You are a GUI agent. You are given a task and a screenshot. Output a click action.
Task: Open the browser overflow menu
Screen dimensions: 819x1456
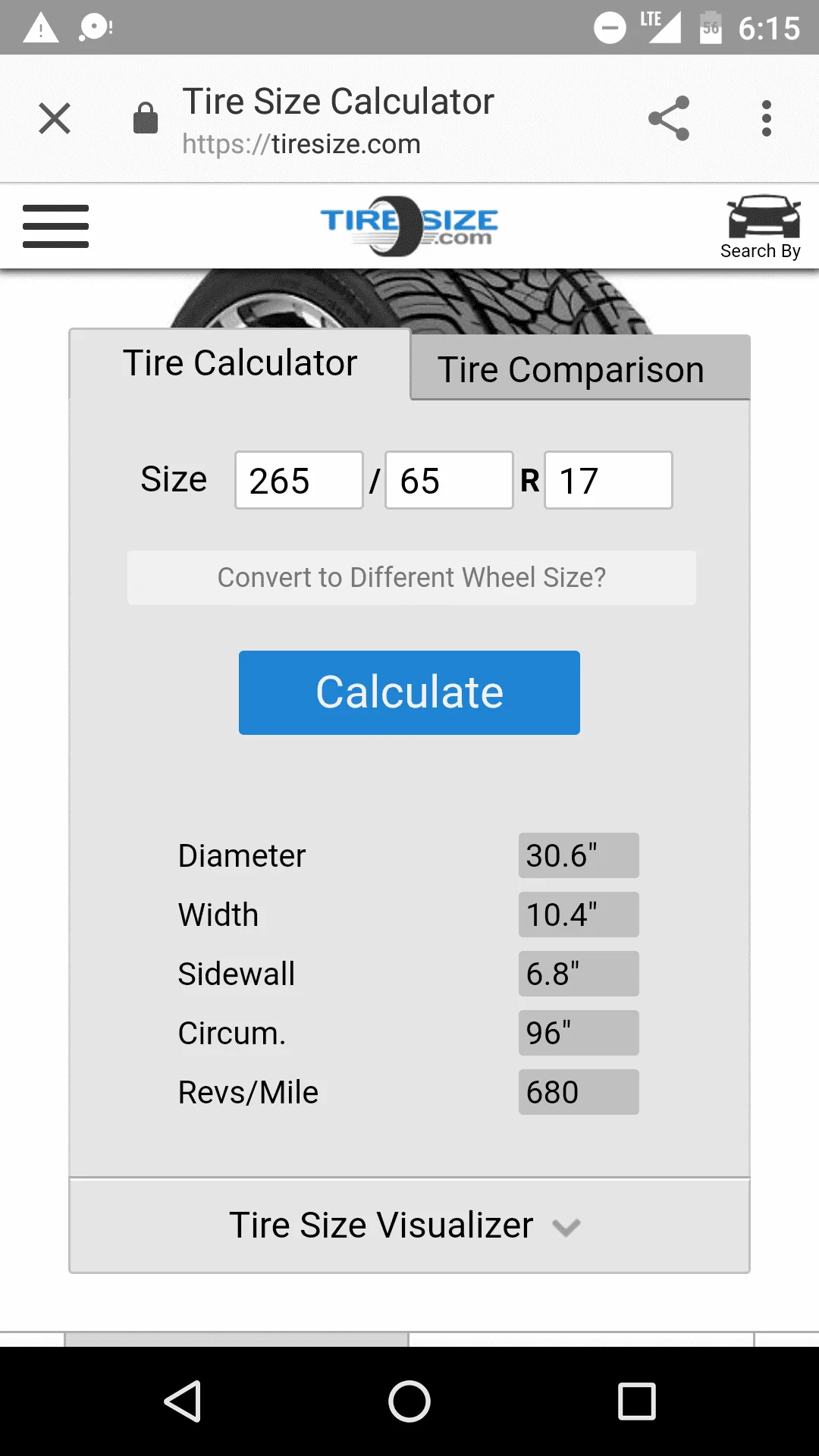767,118
